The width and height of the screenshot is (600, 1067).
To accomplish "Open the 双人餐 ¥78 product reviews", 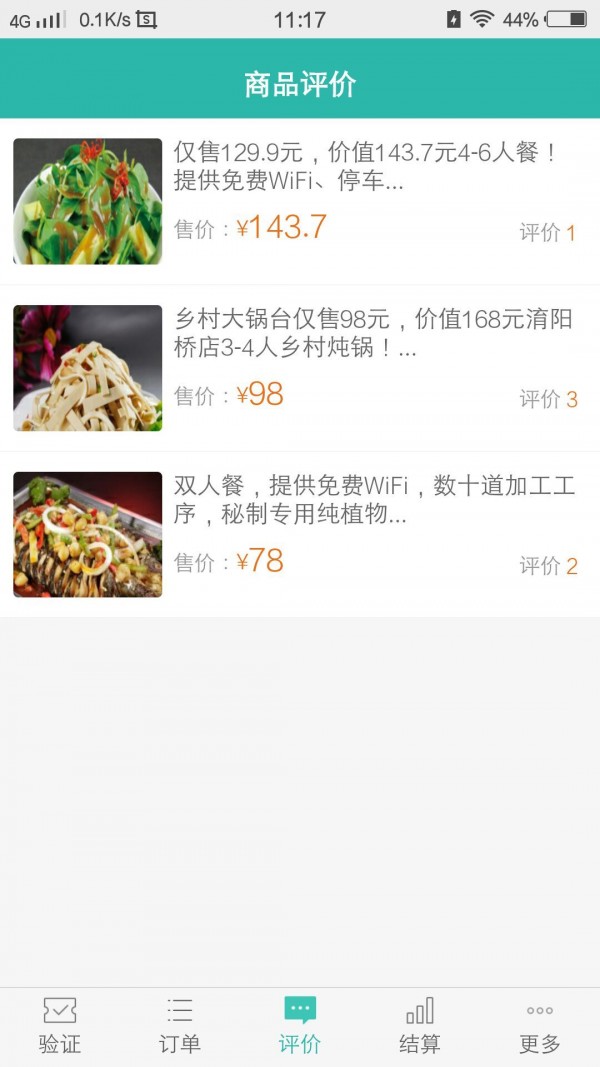I will coord(300,535).
